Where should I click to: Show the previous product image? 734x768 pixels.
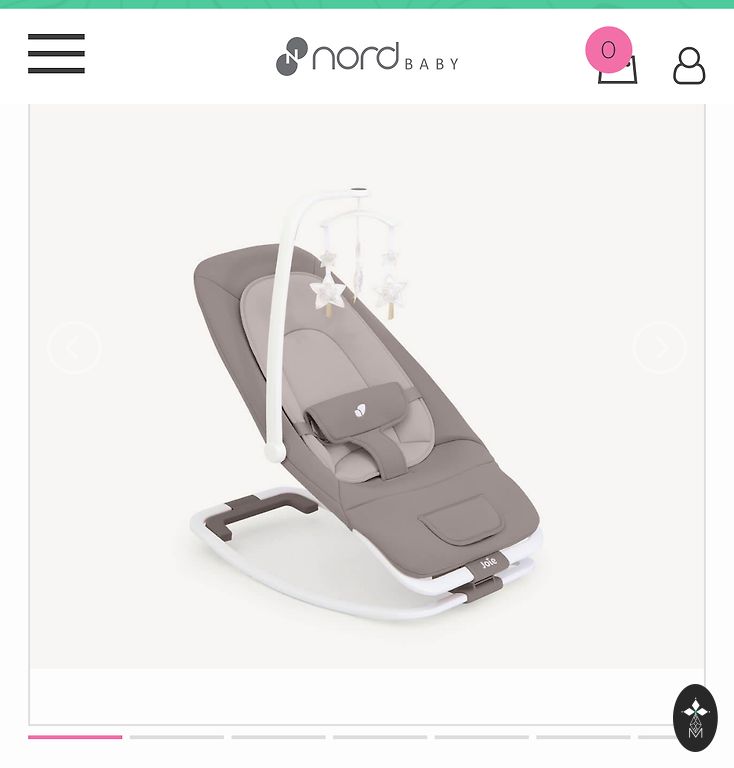coord(74,348)
